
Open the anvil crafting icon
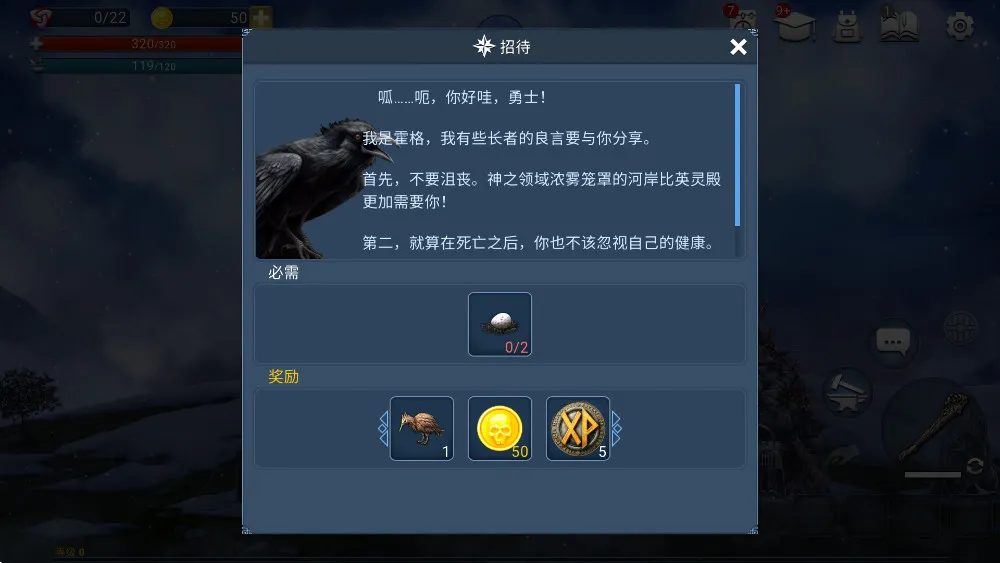(847, 391)
